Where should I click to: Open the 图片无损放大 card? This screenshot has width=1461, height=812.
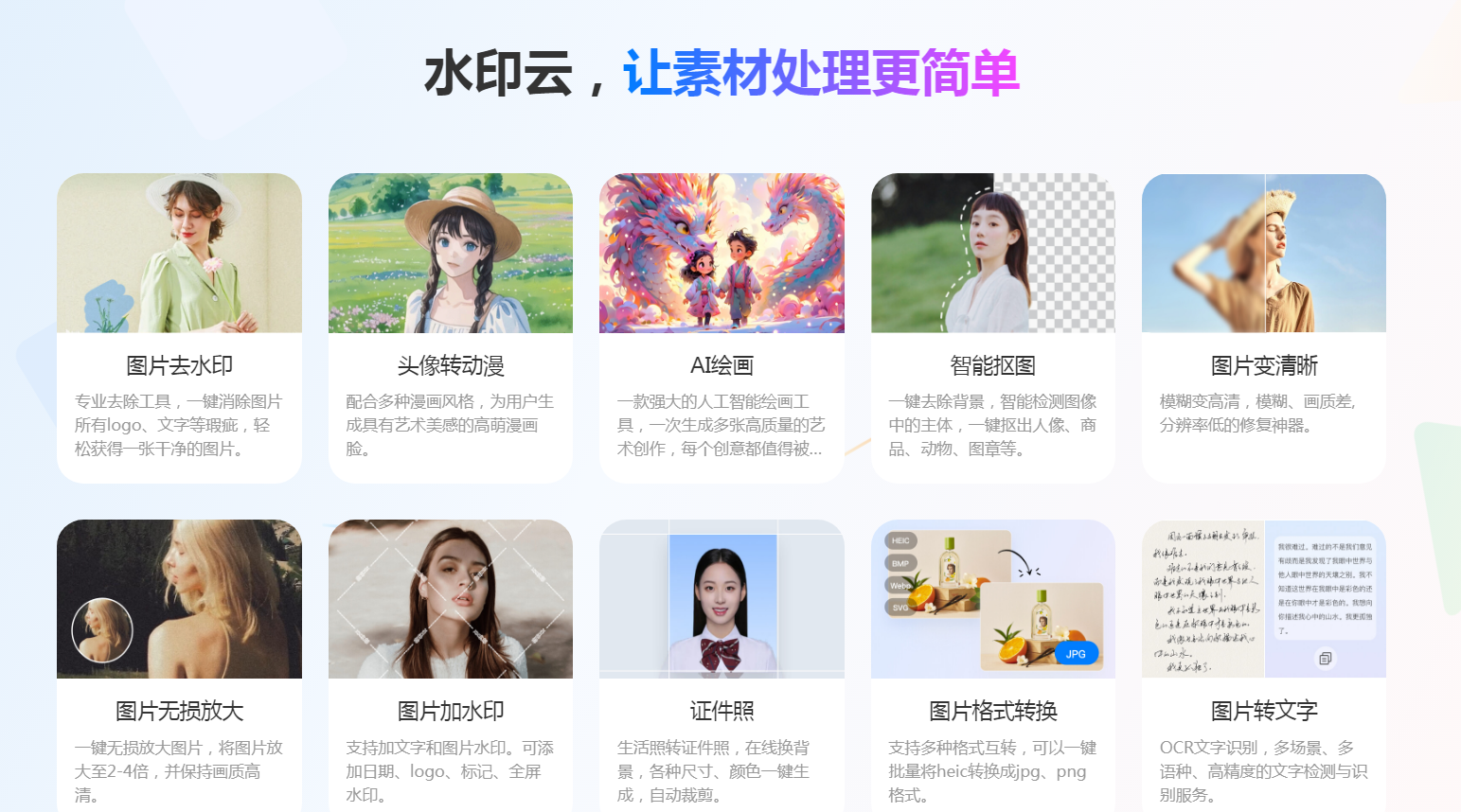(179, 711)
